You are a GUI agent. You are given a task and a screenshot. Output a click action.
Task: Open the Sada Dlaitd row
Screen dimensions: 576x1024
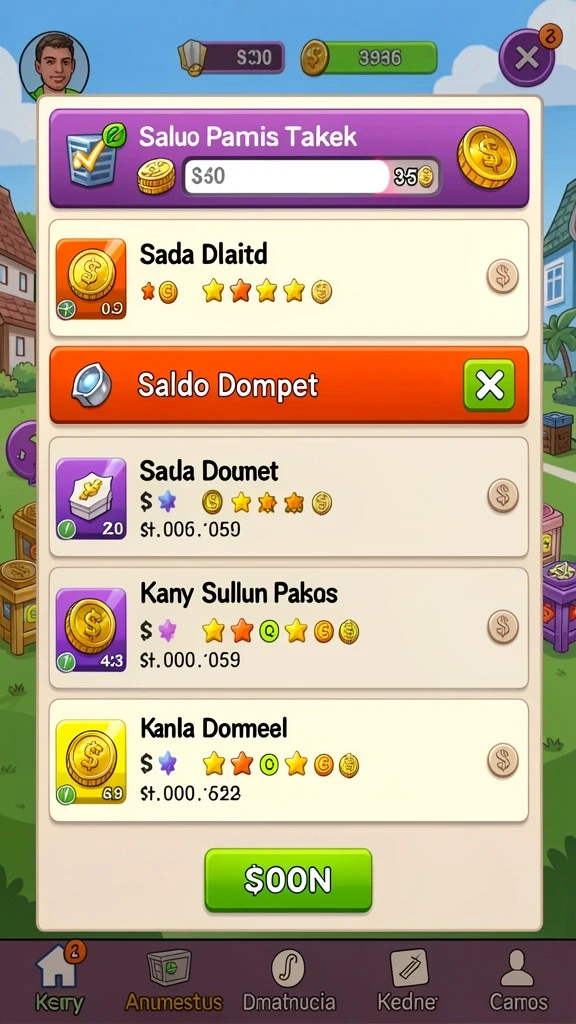pyautogui.click(x=289, y=278)
